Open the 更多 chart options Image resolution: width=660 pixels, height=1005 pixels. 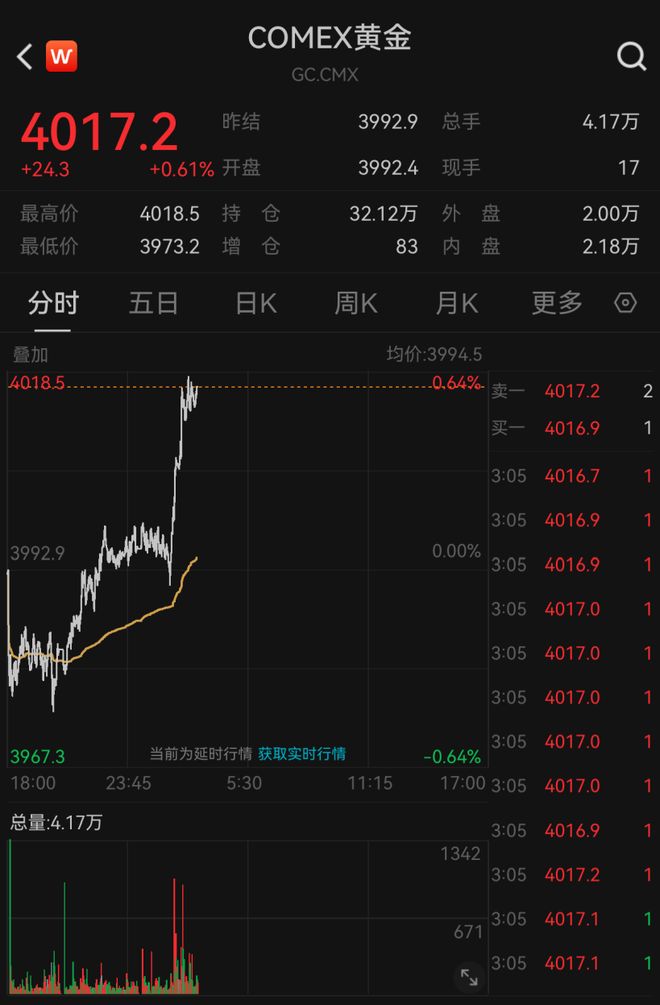[556, 302]
